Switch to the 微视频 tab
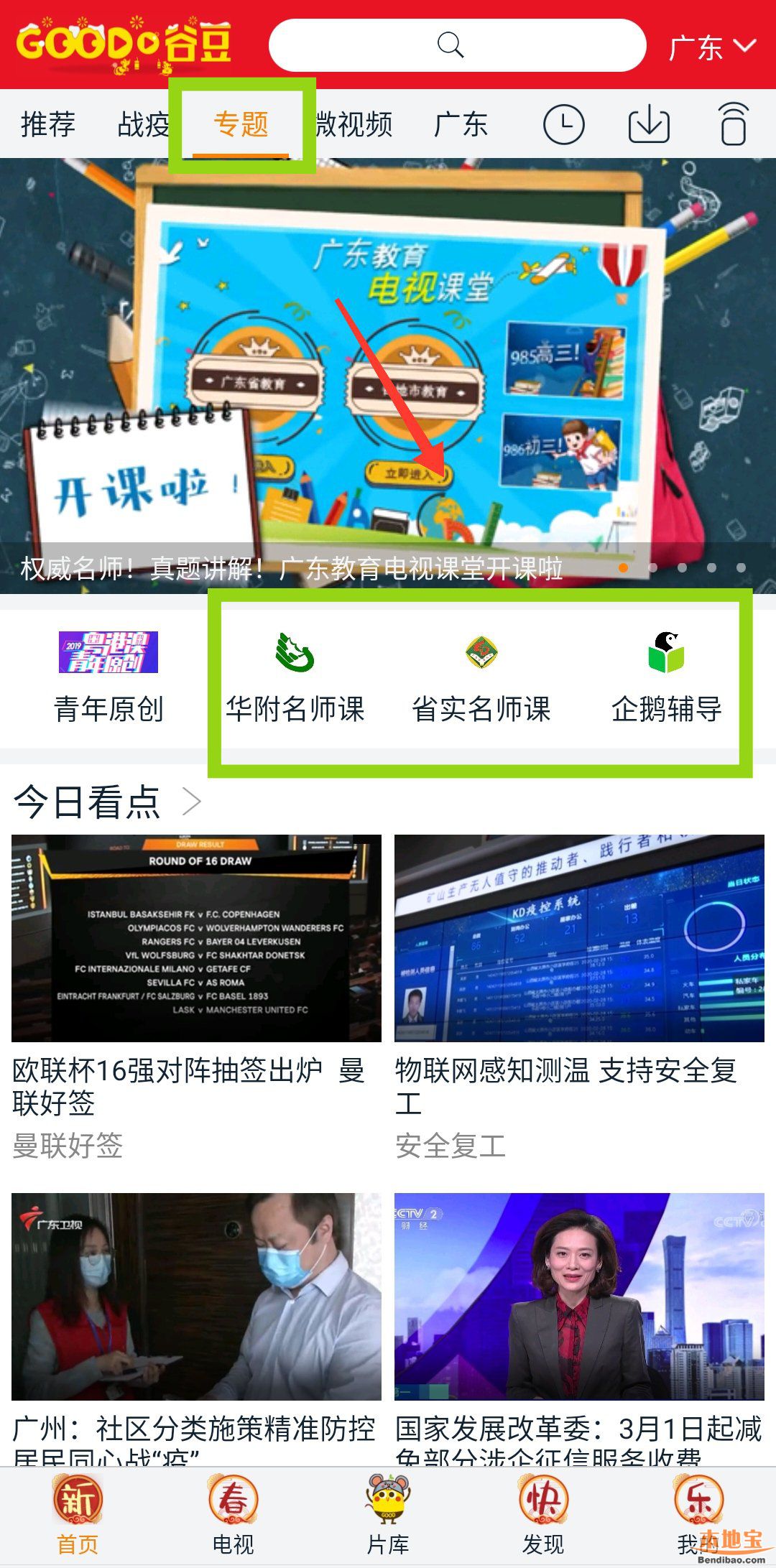 (354, 124)
